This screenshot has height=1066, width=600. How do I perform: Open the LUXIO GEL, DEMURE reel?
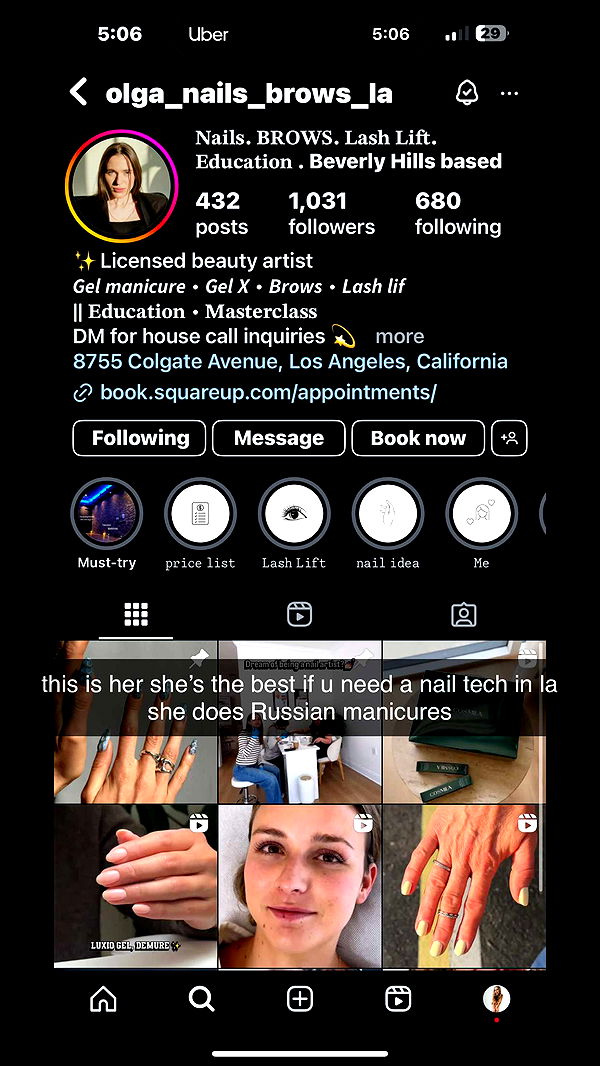(134, 886)
